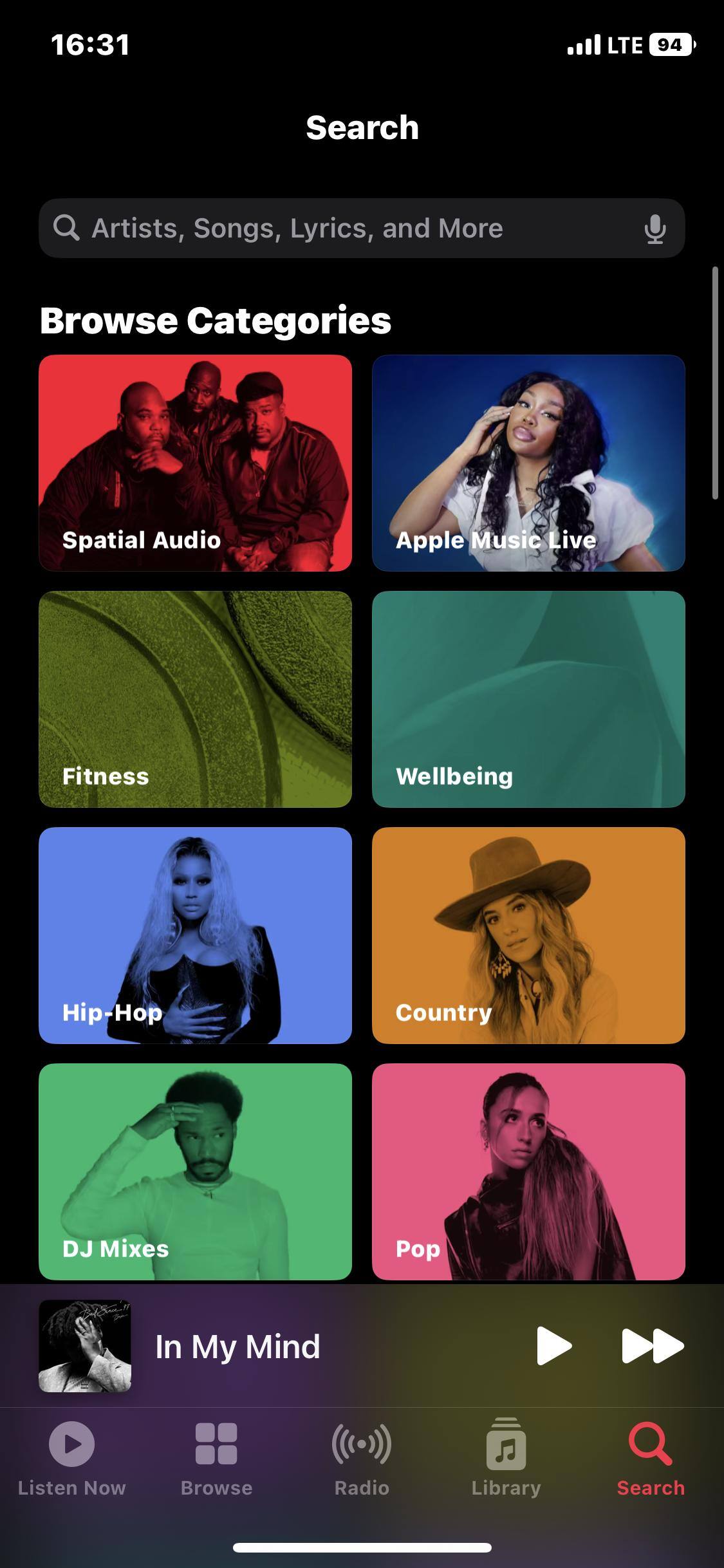
Task: Open the Spatial Audio category
Action: pos(195,463)
